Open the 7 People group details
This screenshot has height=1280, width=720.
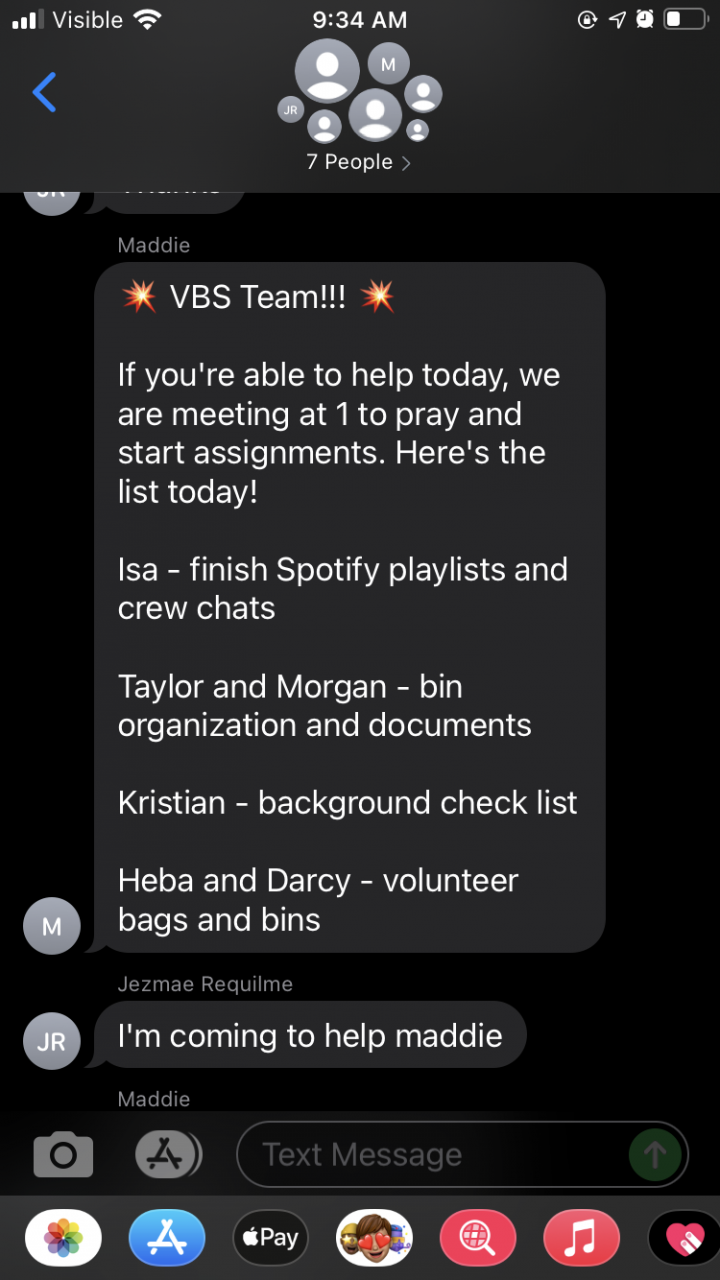click(x=358, y=162)
